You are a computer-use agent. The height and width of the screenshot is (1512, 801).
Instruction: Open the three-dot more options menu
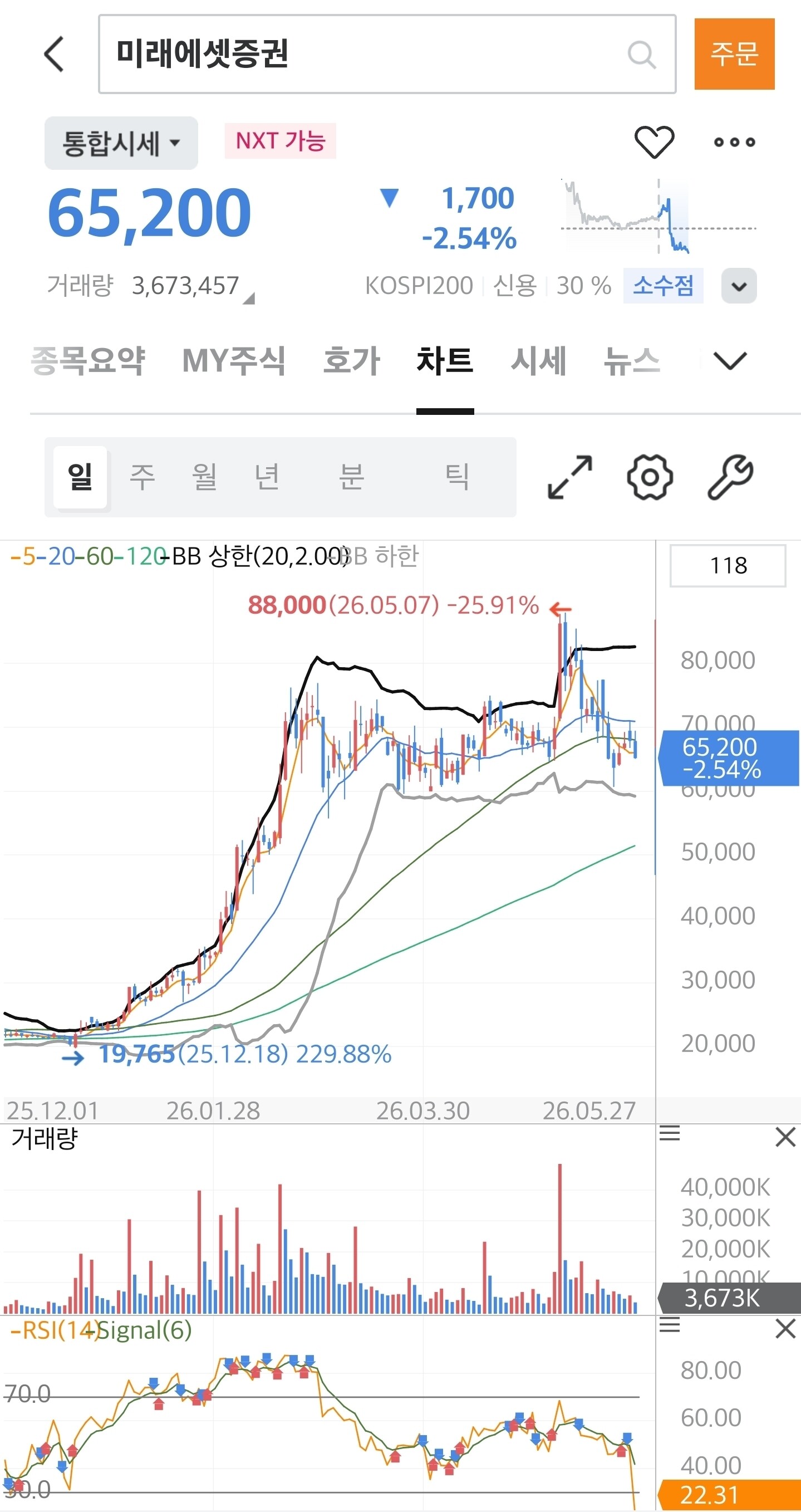pyautogui.click(x=734, y=142)
